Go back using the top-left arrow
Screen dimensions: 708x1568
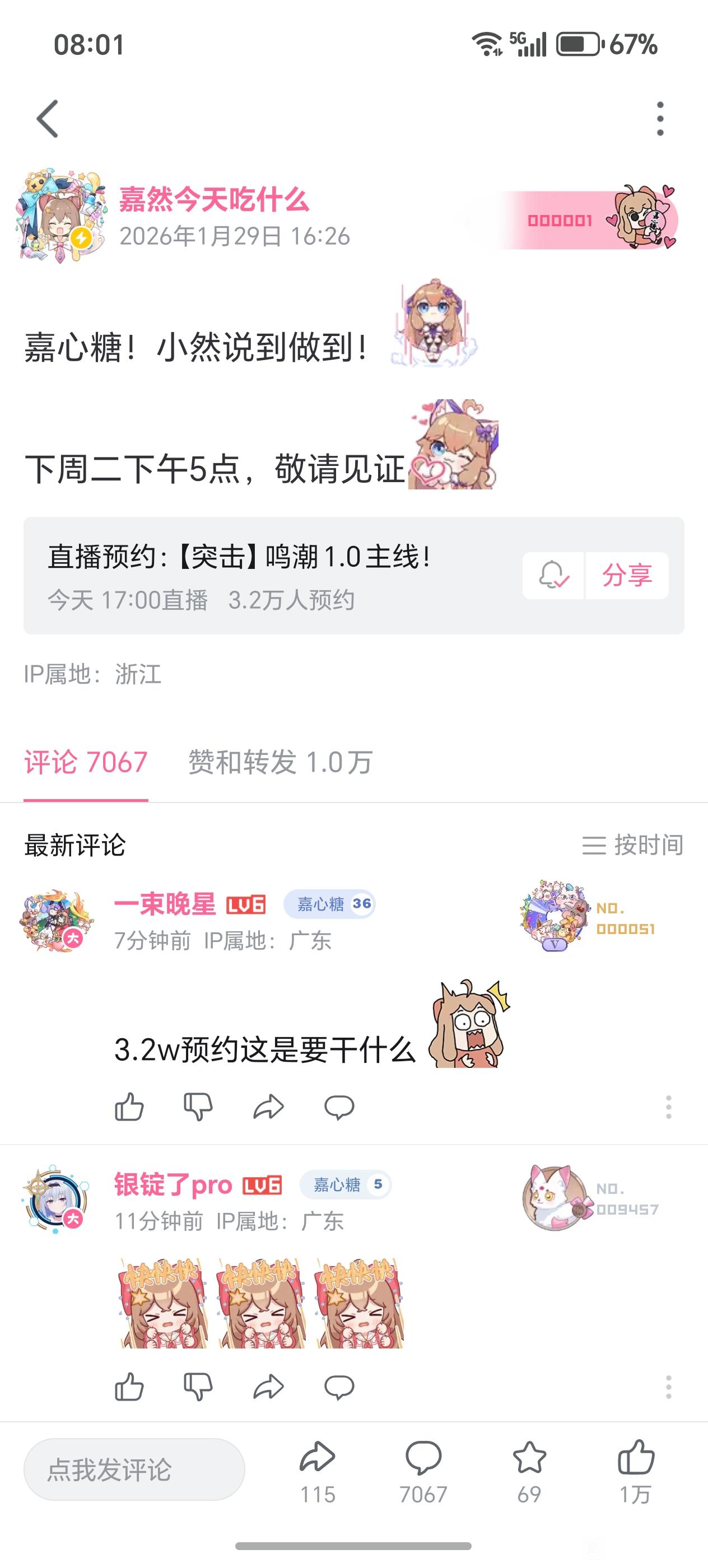click(x=48, y=119)
